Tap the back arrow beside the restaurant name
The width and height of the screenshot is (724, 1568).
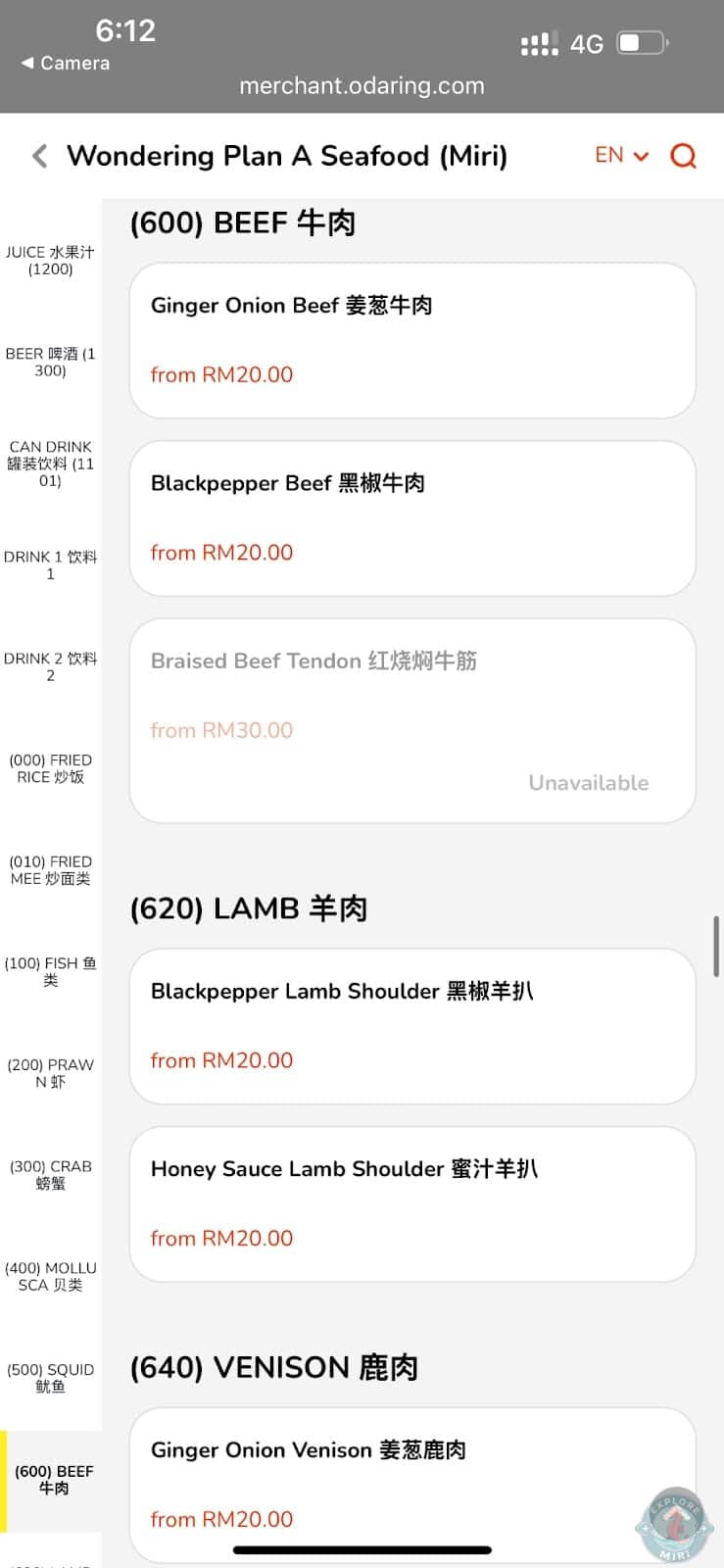coord(39,155)
